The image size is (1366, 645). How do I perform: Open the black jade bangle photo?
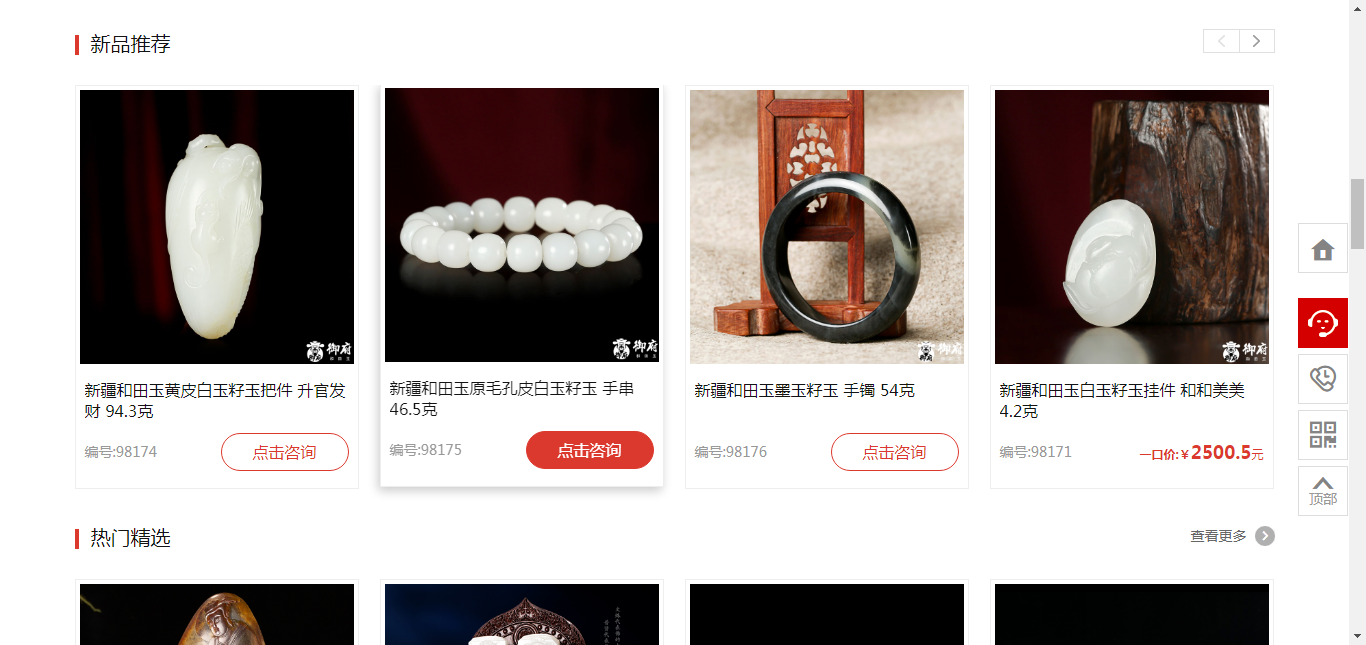coord(827,227)
